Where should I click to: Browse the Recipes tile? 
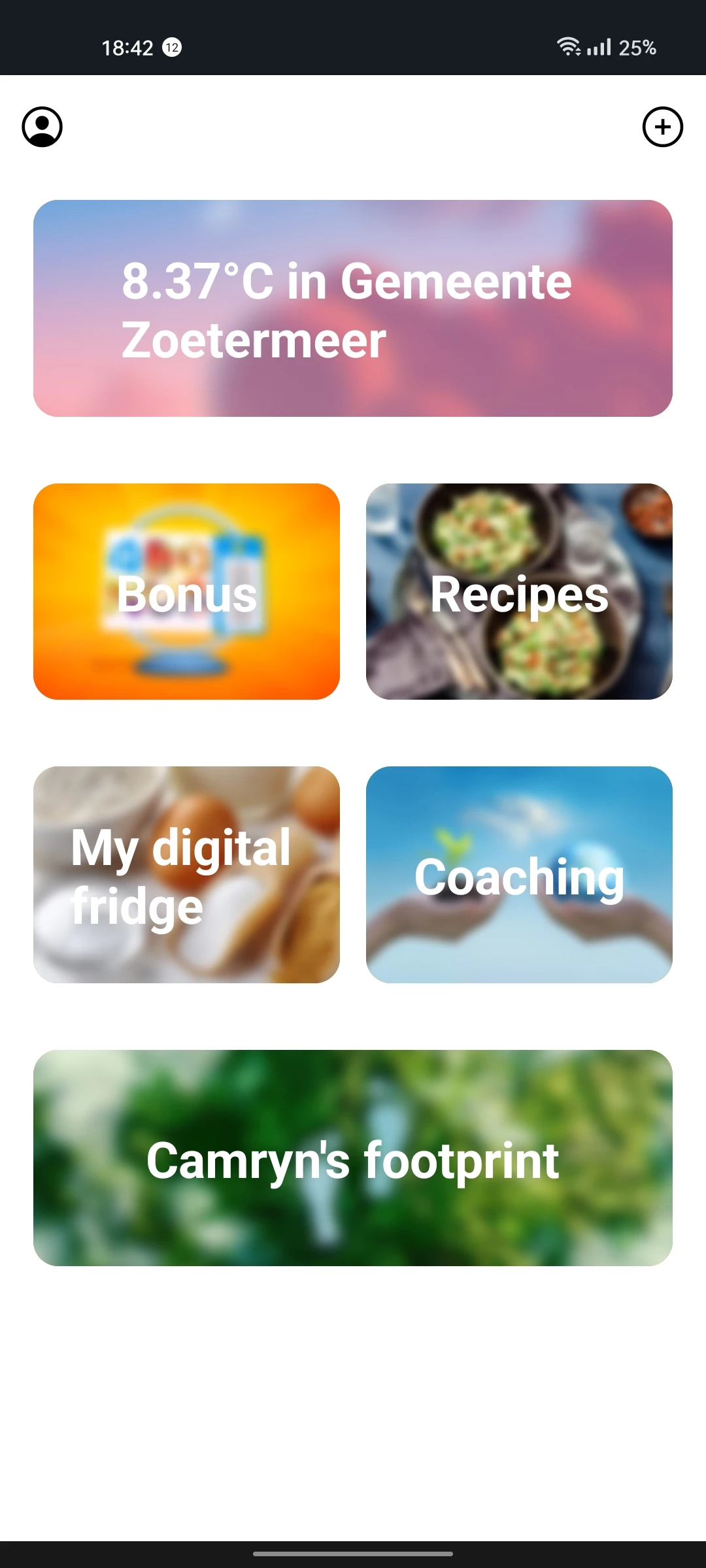pyautogui.click(x=519, y=592)
